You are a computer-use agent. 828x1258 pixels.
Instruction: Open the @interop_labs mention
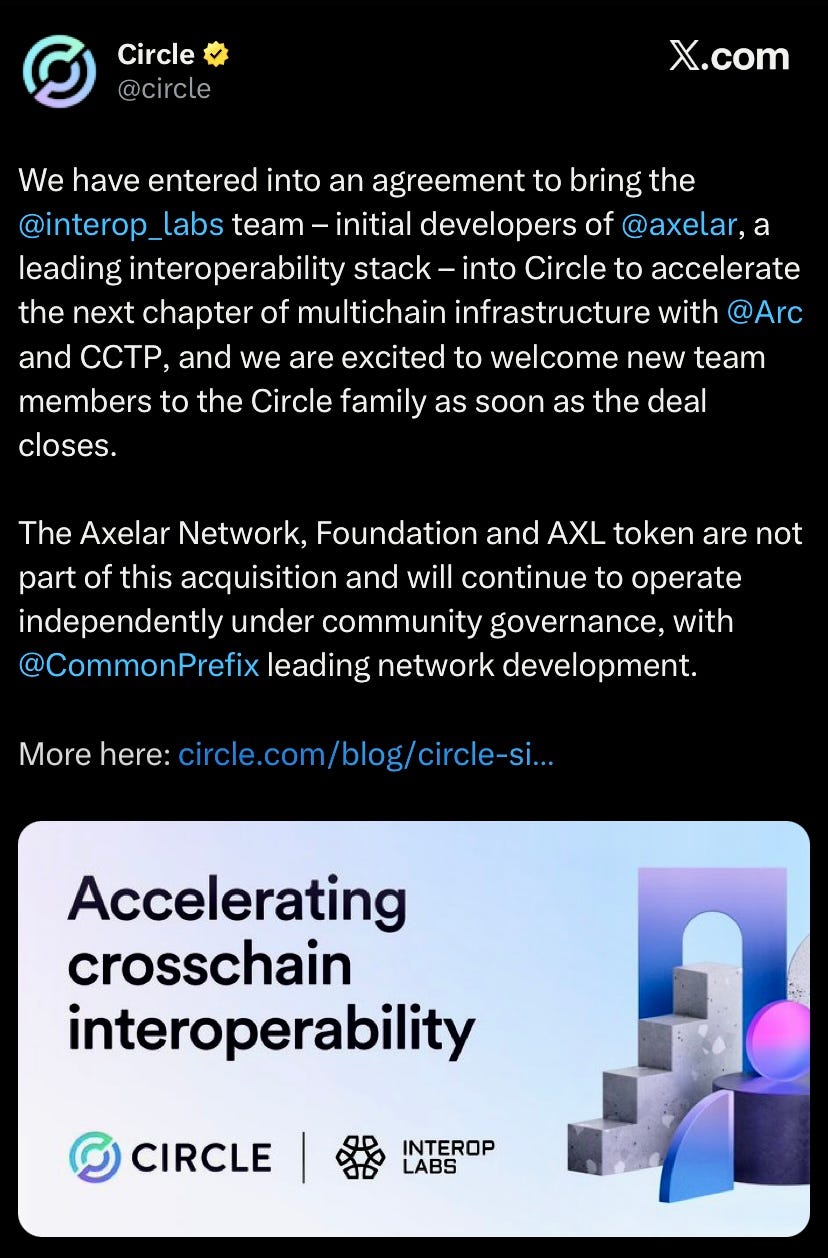pos(121,224)
